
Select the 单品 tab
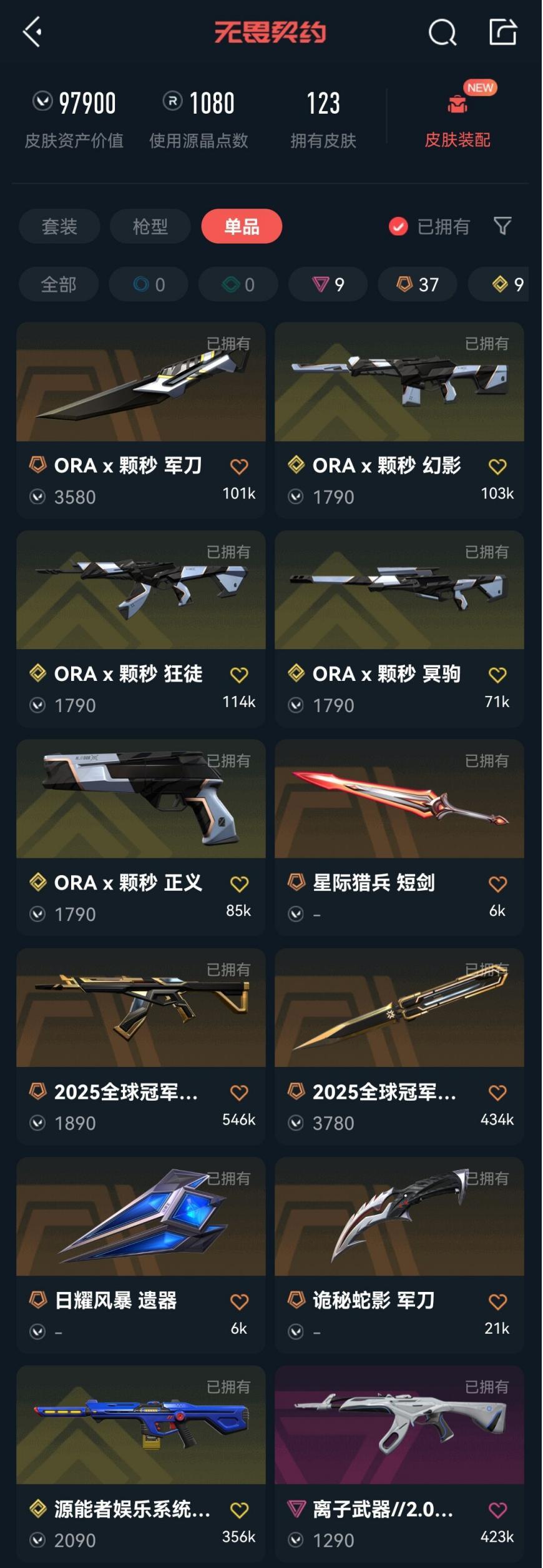(x=242, y=226)
